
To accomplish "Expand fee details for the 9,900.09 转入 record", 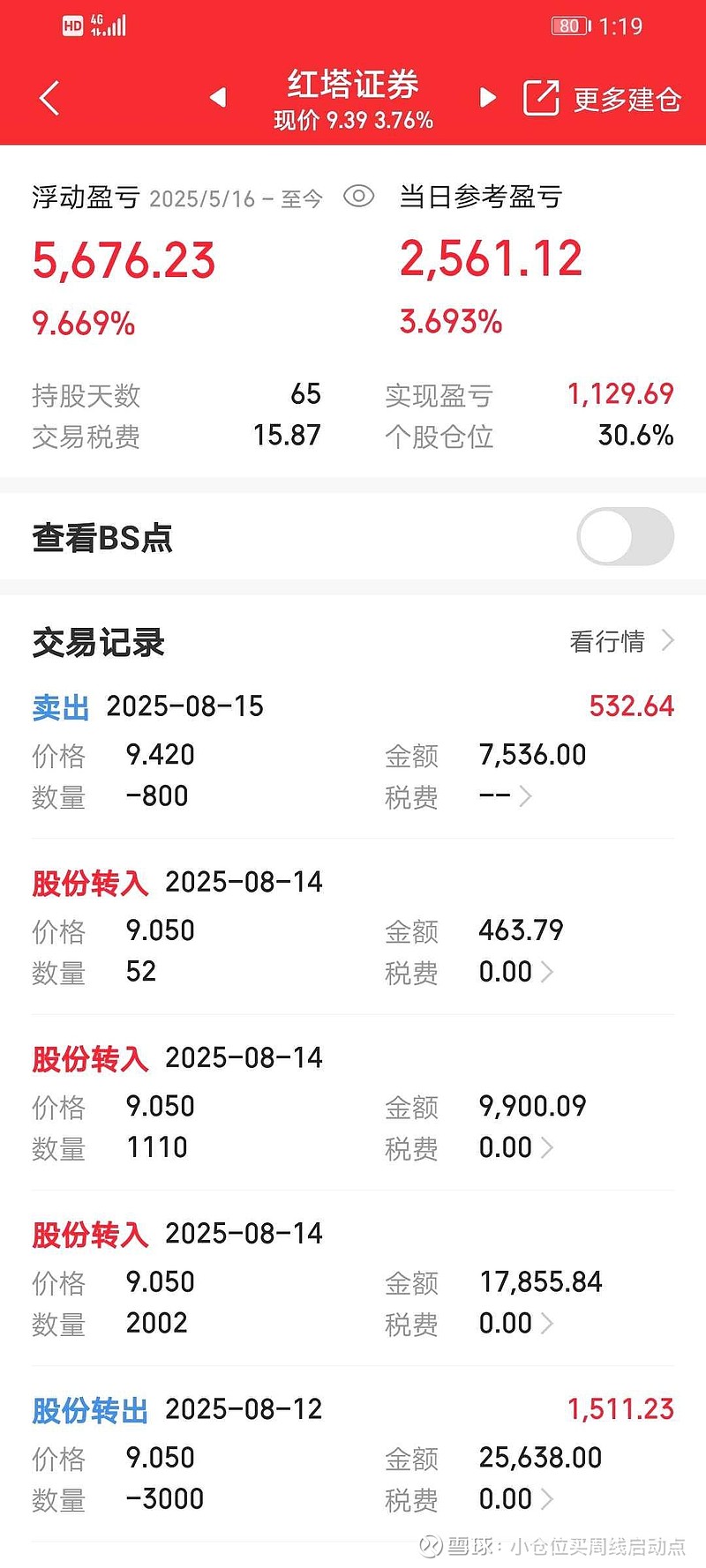I will [547, 1147].
